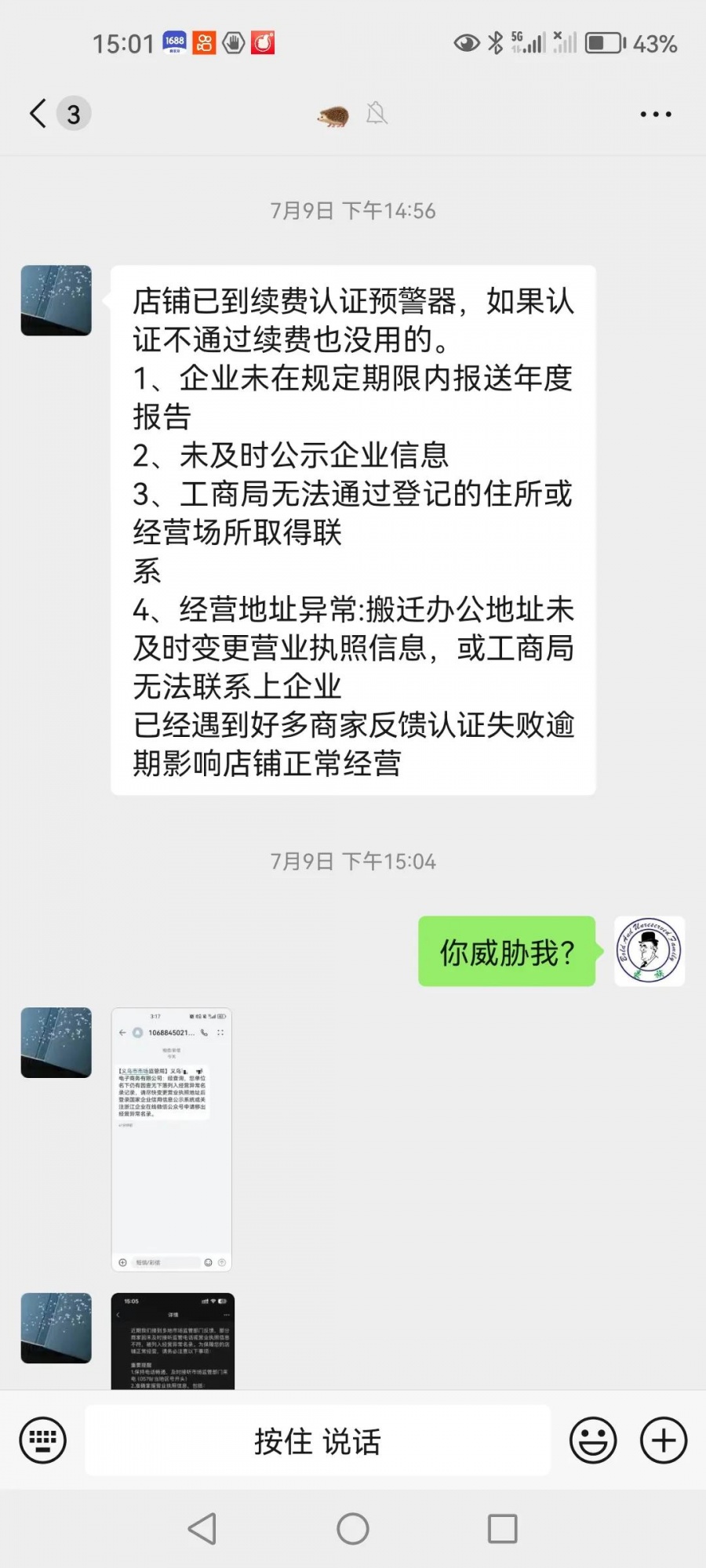This screenshot has width=706, height=1568.
Task: View sender's profile from the first avatar
Action: (x=56, y=300)
